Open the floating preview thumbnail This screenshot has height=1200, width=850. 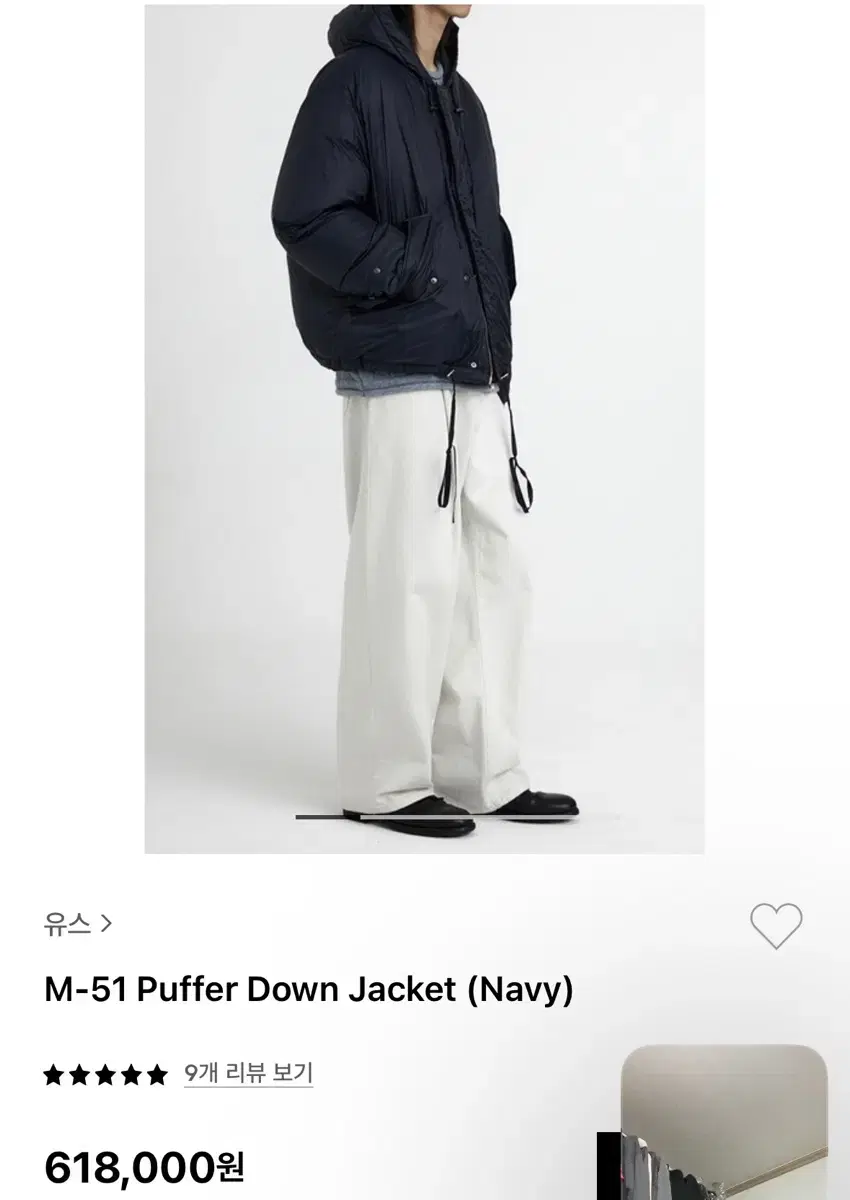click(724, 1125)
